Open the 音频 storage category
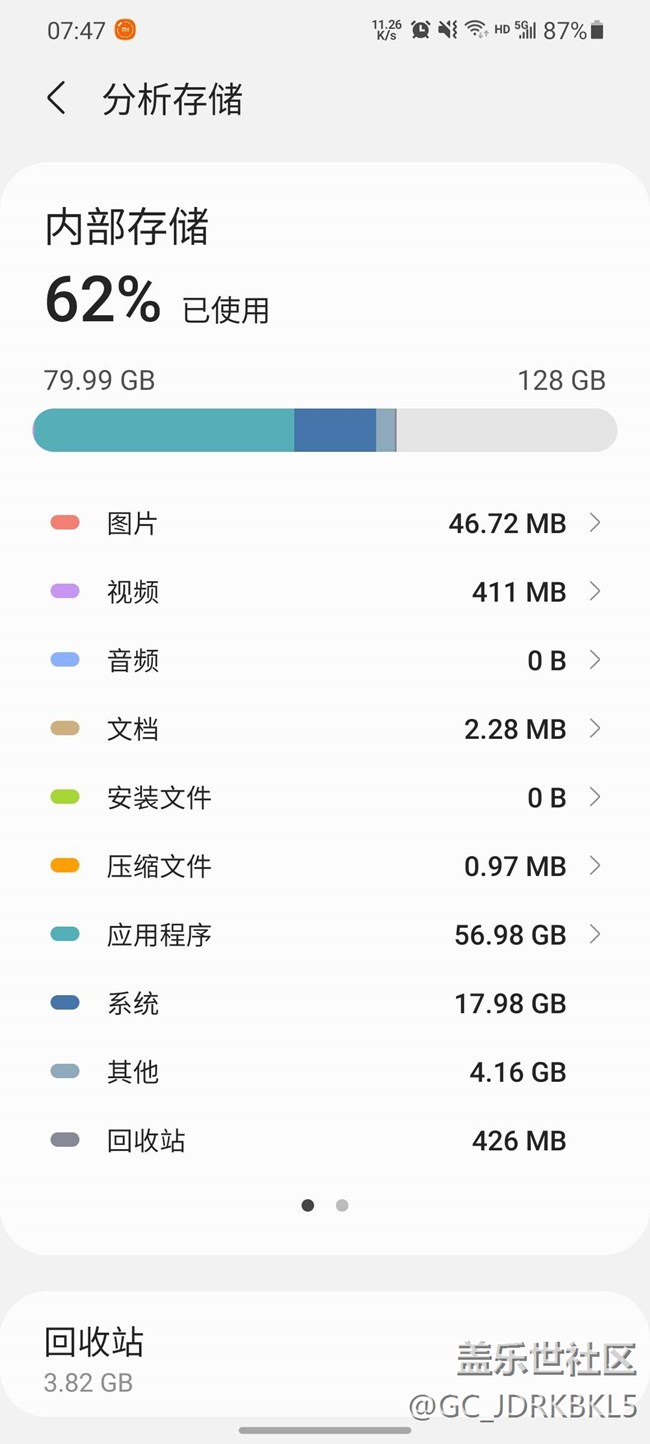Screen dimensions: 650x1444 coord(325,660)
